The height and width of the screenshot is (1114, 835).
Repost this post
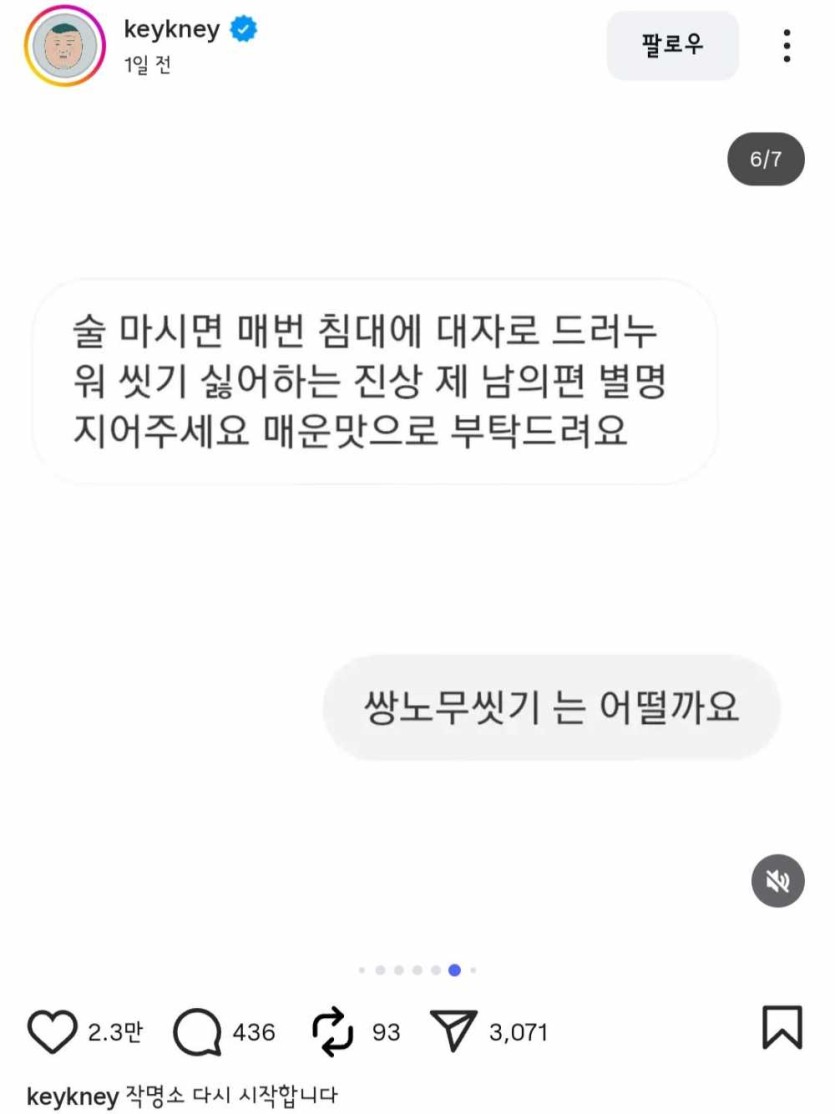pos(331,1031)
